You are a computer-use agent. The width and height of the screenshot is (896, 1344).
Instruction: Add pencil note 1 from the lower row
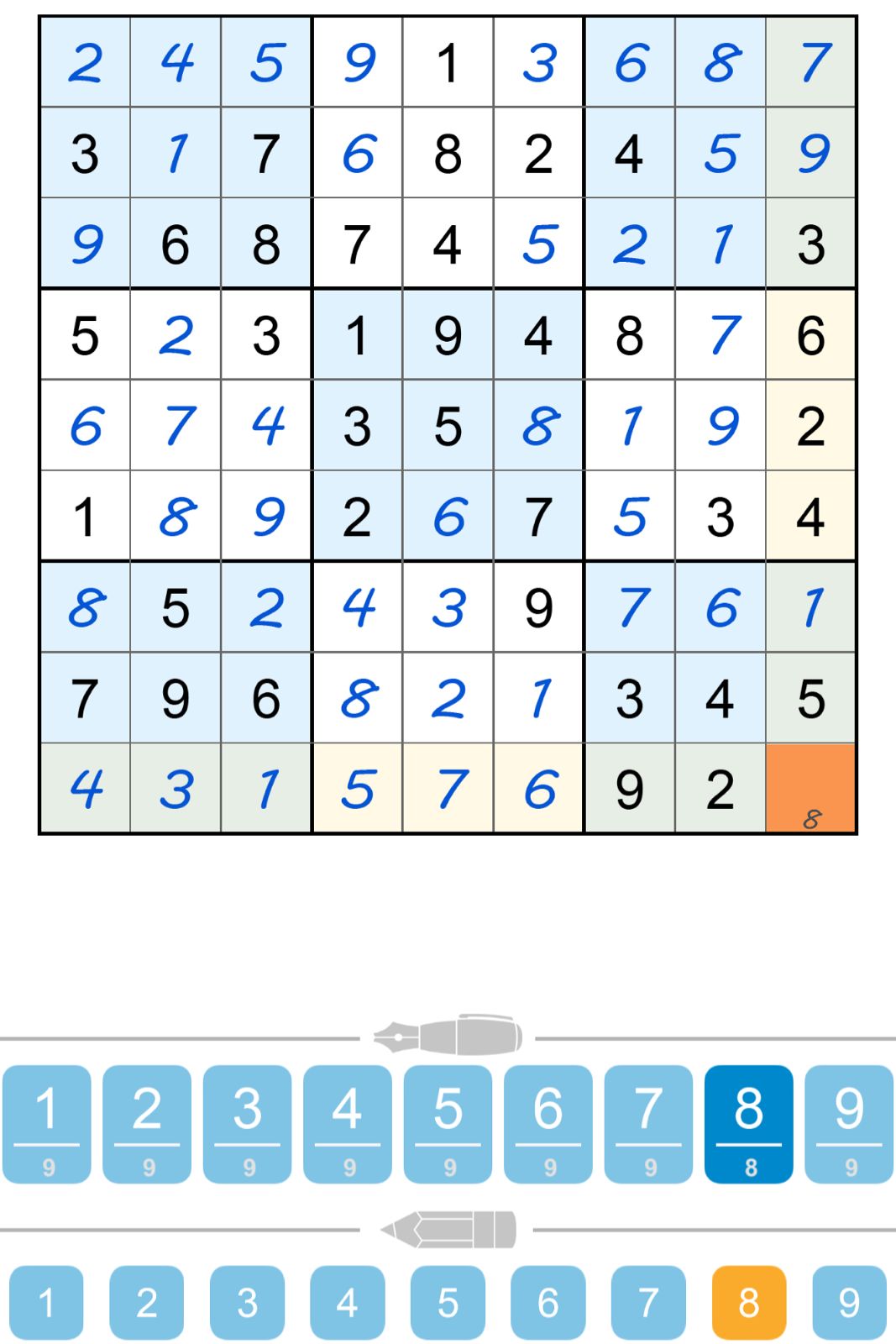47,1302
